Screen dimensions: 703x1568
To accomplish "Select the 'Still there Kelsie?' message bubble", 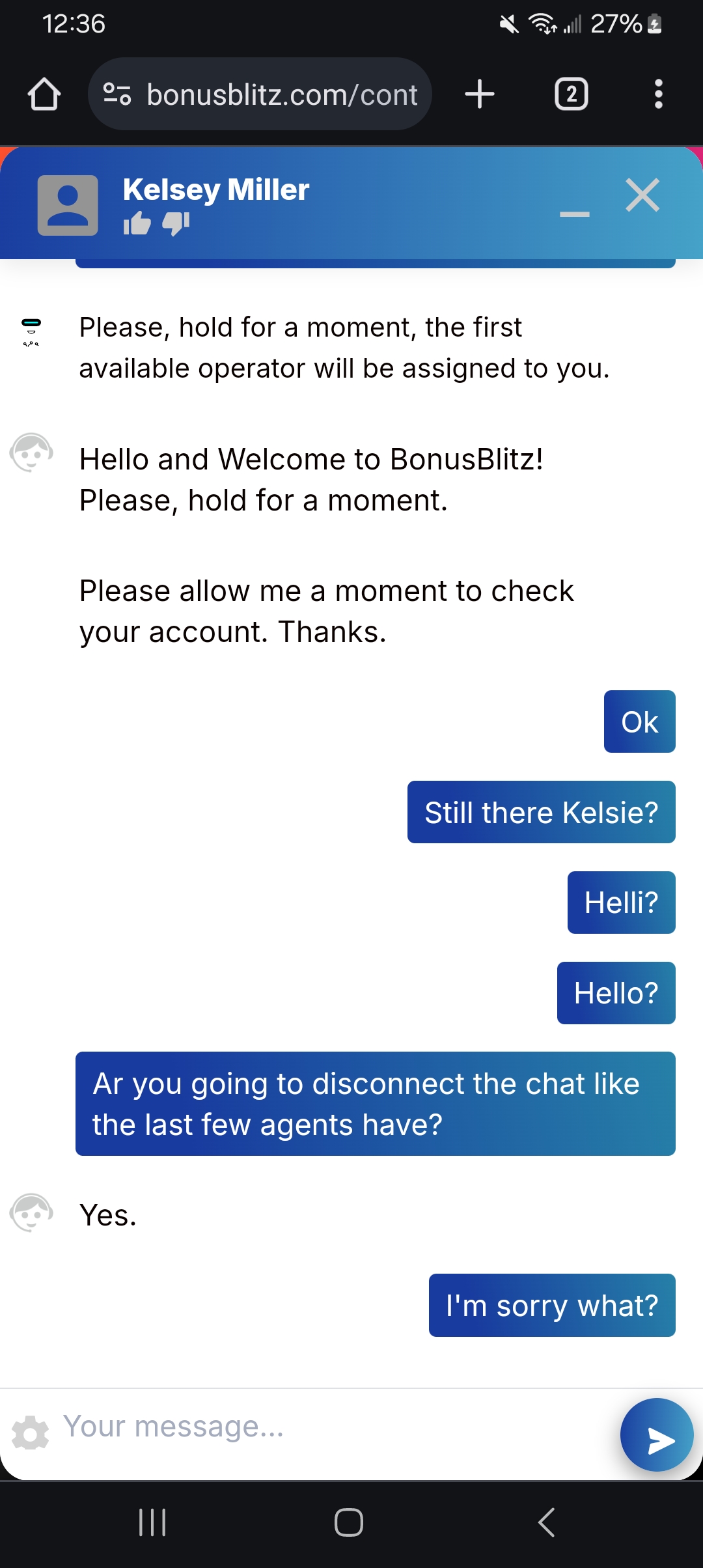I will click(541, 812).
